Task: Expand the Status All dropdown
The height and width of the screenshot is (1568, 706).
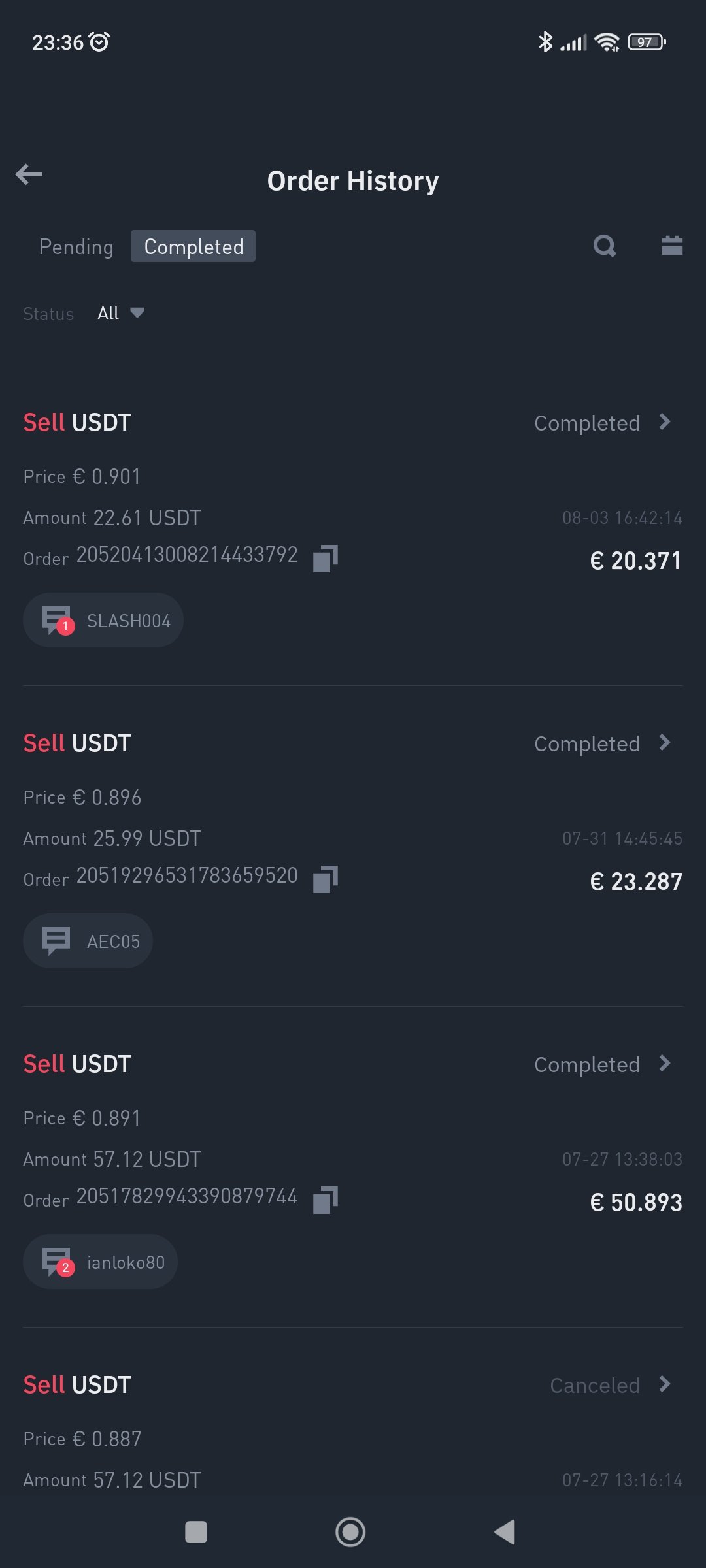Action: (120, 314)
